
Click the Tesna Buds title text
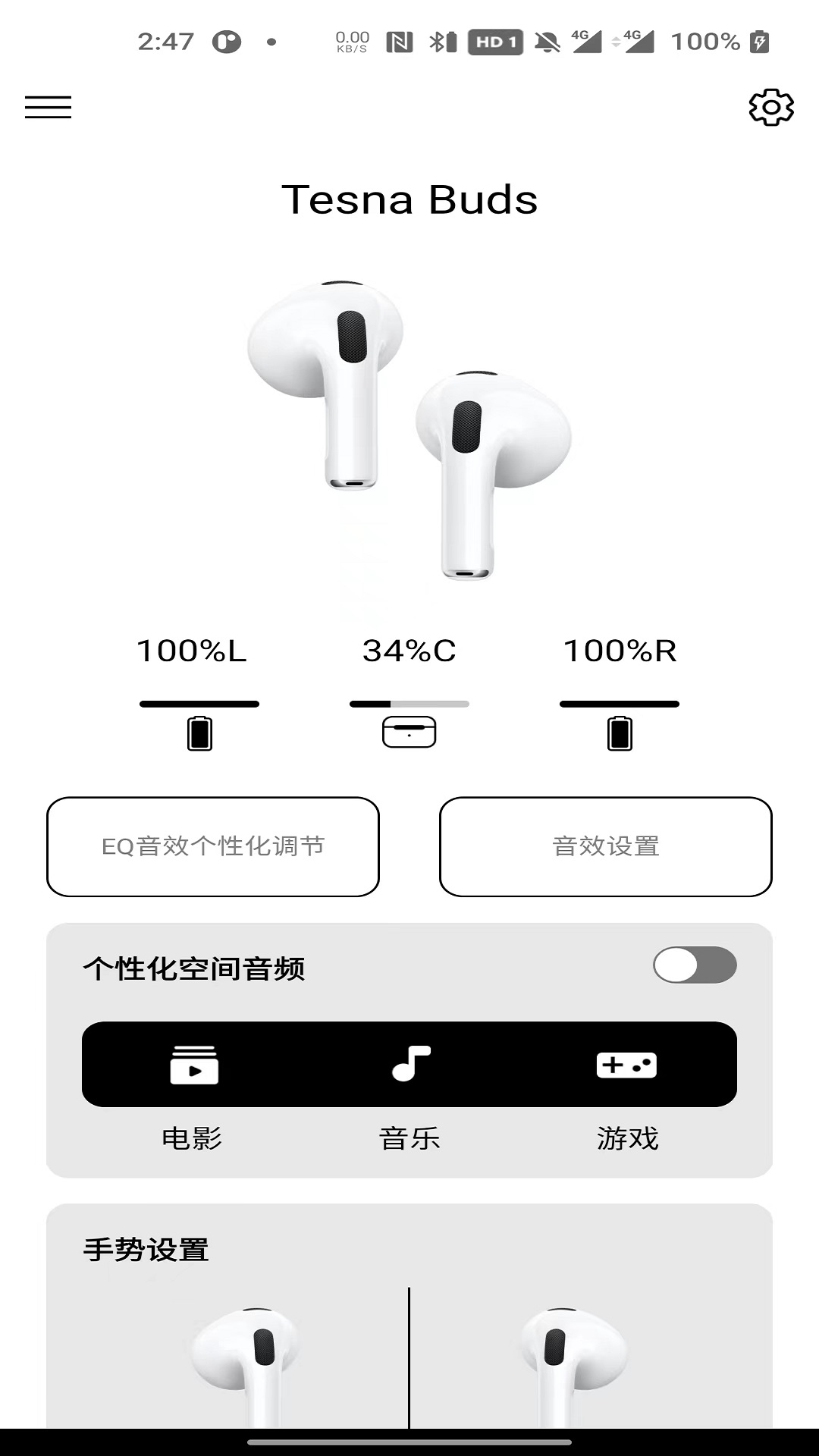pyautogui.click(x=409, y=199)
